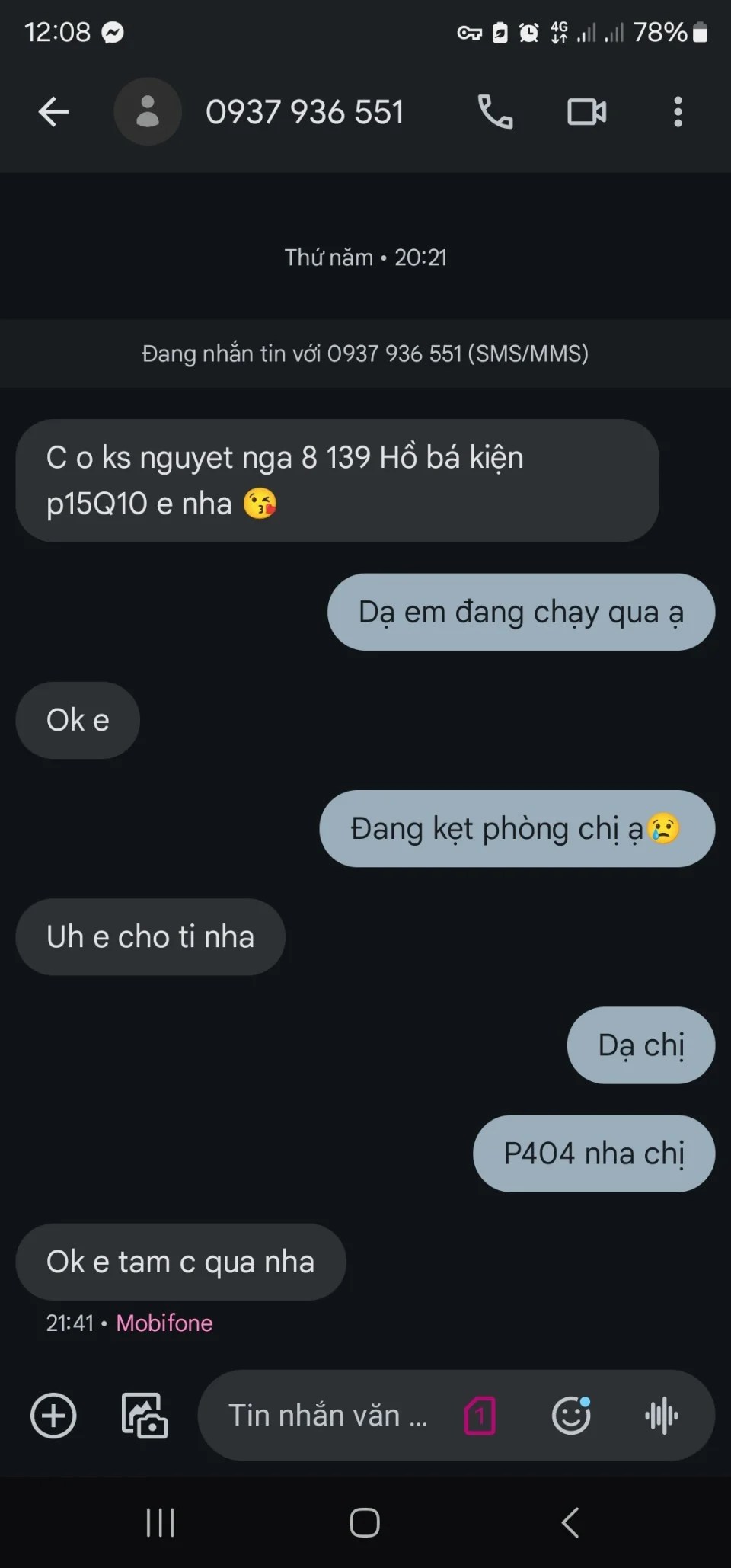
Task: Open recent apps from navigation bar
Action: tap(161, 1522)
